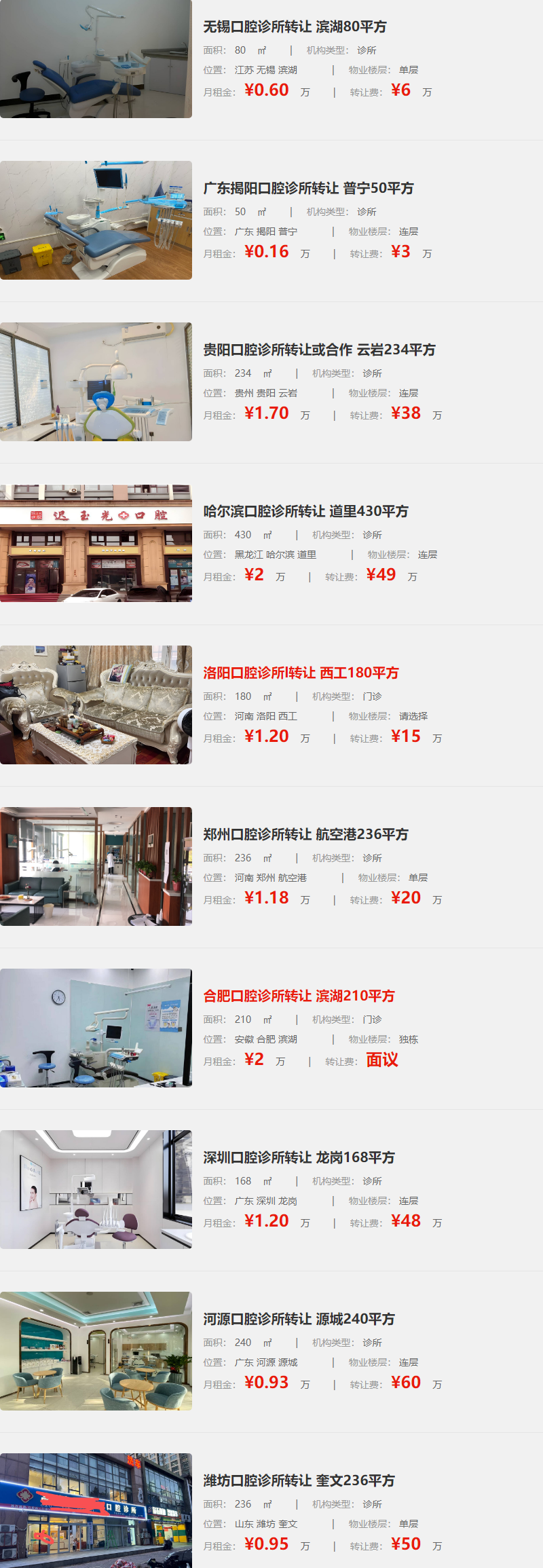Tap the 哈尔滨 道里 storefront photo
Viewport: 543px width, 1568px height.
point(96,543)
